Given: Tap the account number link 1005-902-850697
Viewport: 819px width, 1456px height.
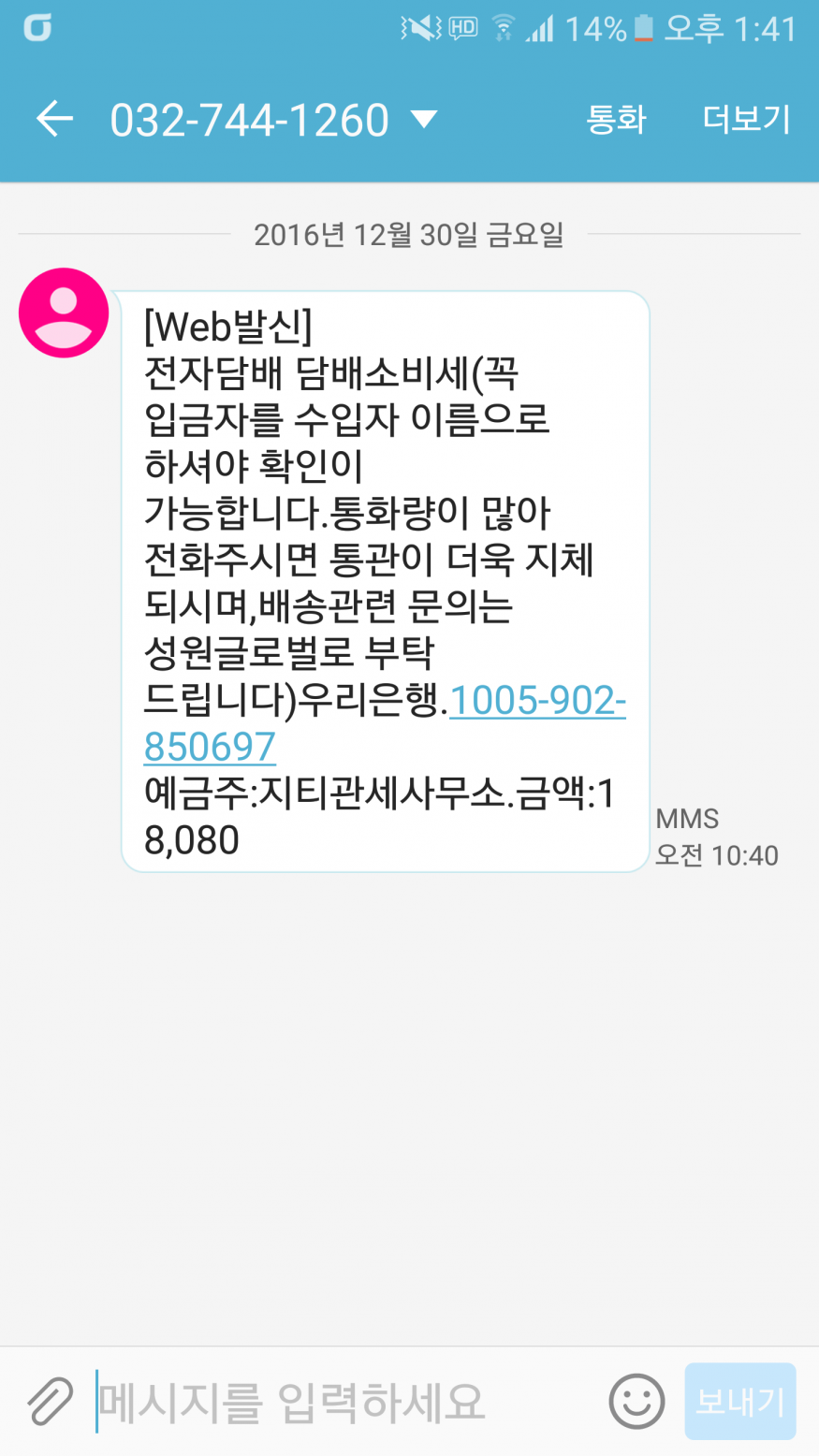Looking at the screenshot, I should tap(537, 701).
